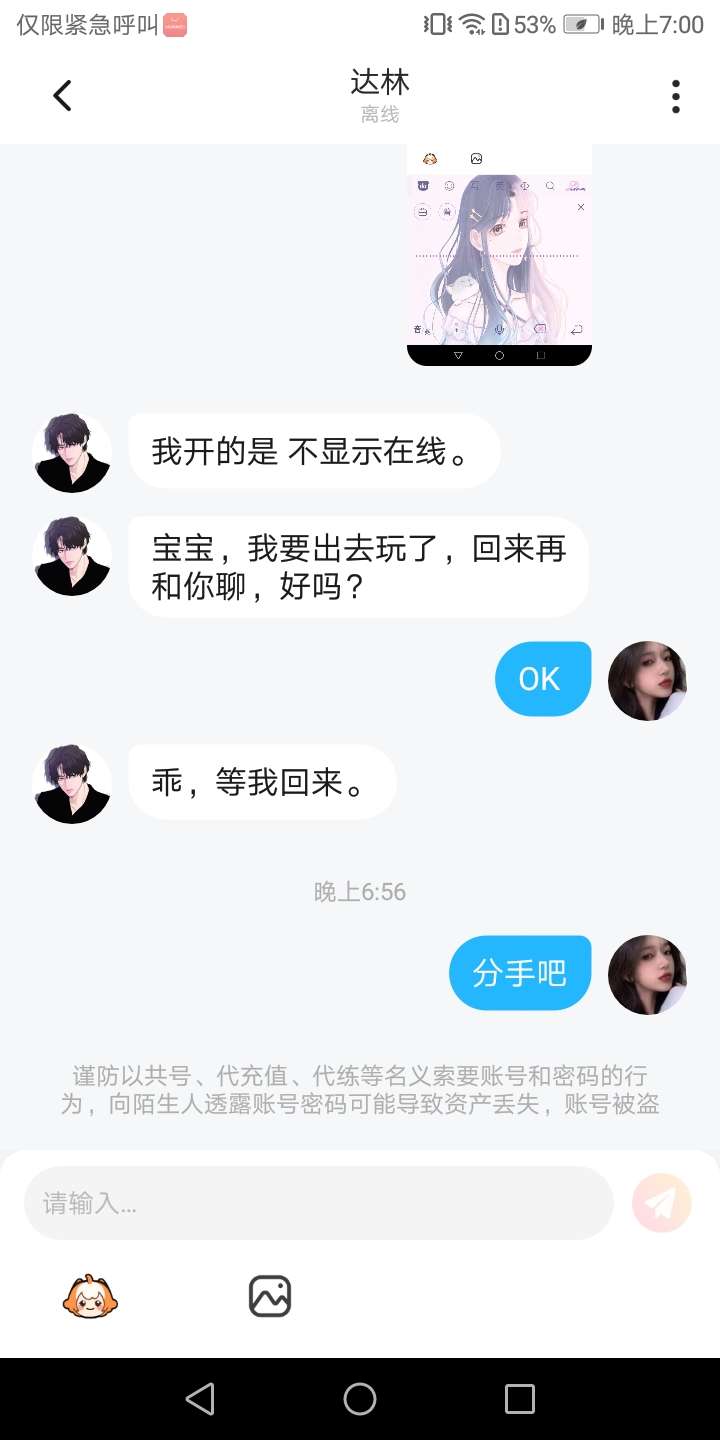Image resolution: width=720 pixels, height=1440 pixels.
Task: Open the system recent apps view
Action: 520,1399
